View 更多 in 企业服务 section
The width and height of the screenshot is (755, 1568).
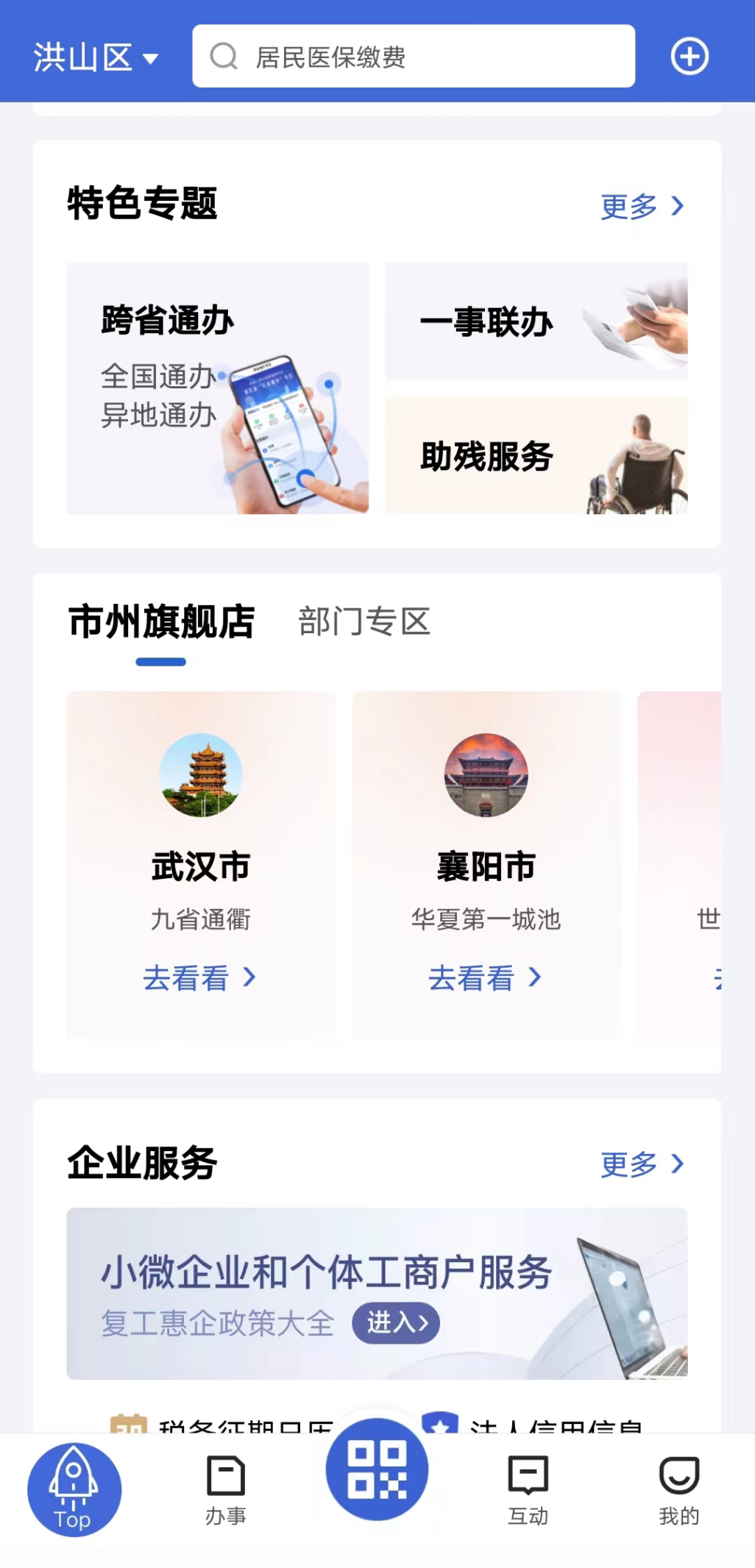[x=642, y=1164]
